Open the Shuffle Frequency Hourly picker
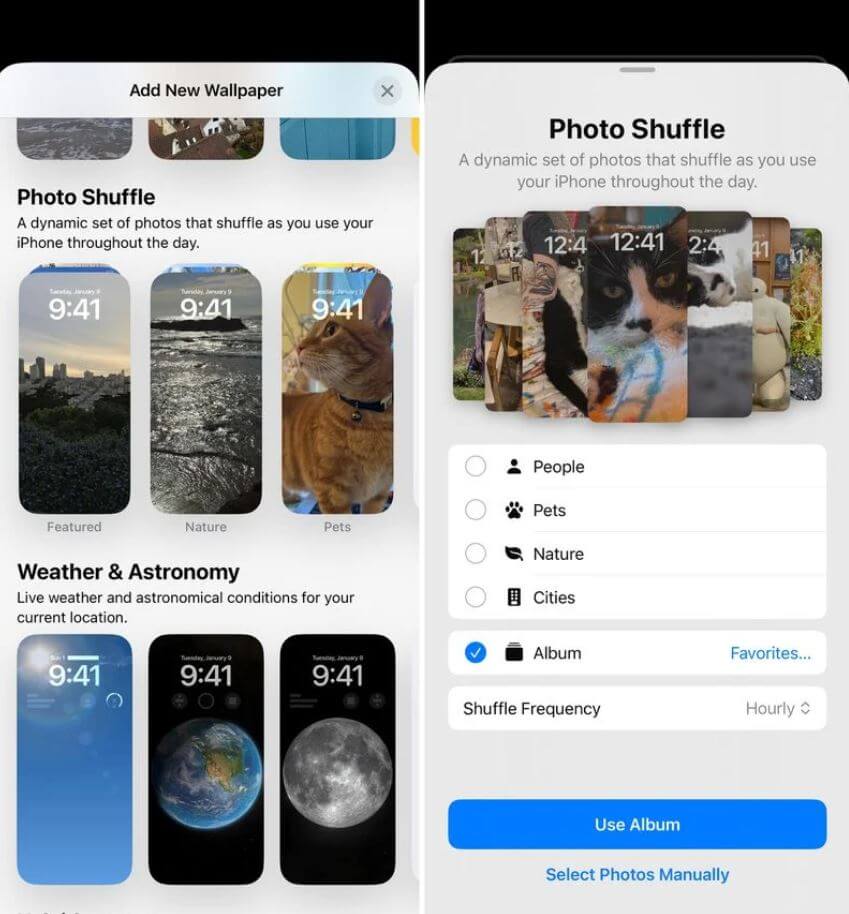This screenshot has width=849, height=914. [777, 708]
